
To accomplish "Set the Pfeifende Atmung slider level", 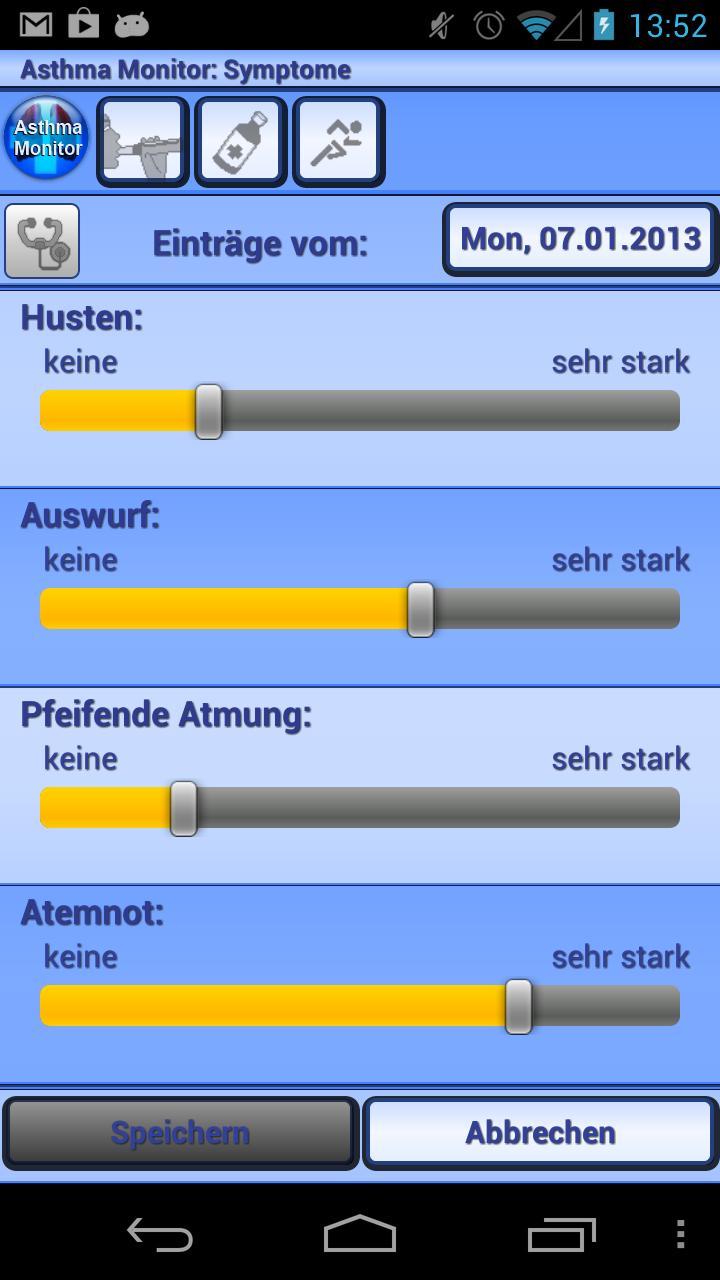I will 184,808.
